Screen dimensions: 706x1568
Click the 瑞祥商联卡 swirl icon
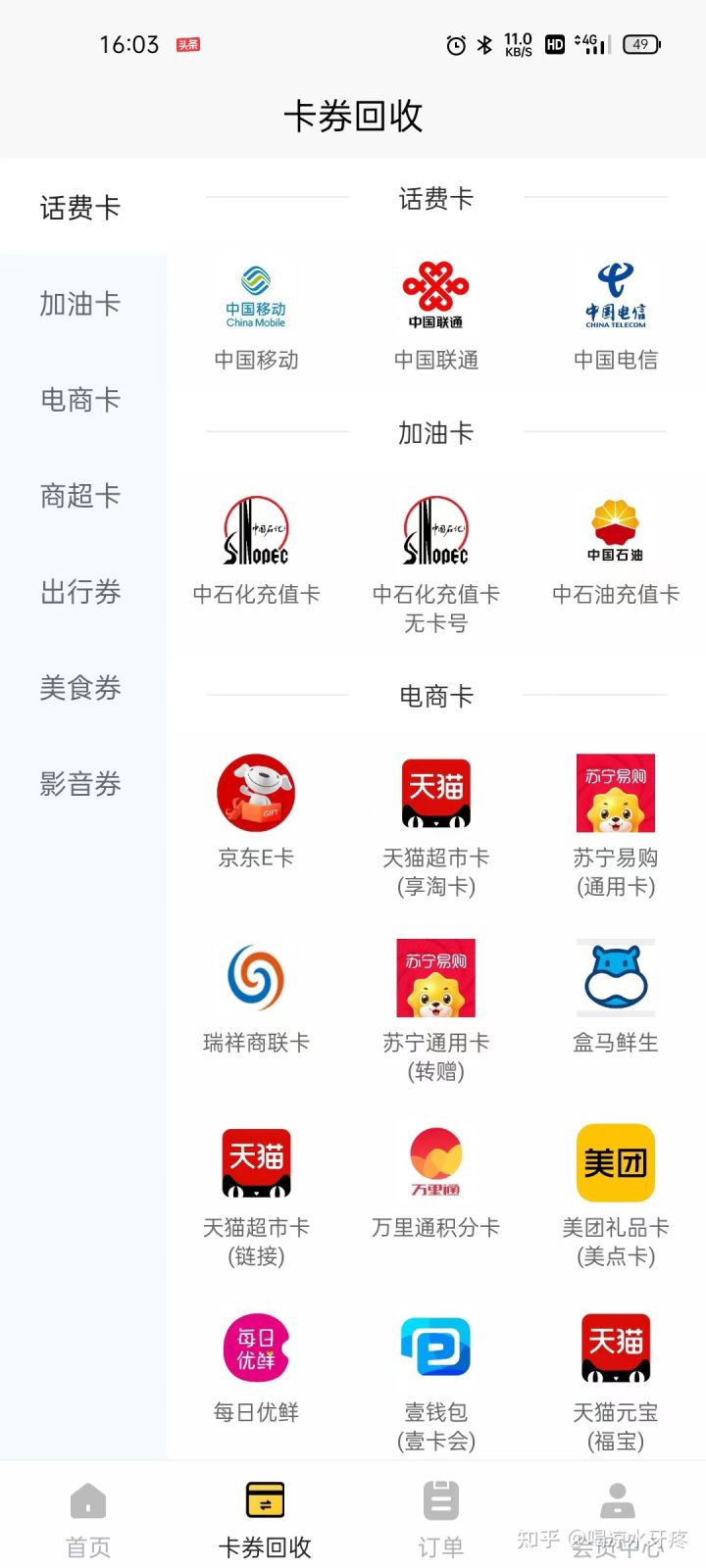[x=255, y=978]
